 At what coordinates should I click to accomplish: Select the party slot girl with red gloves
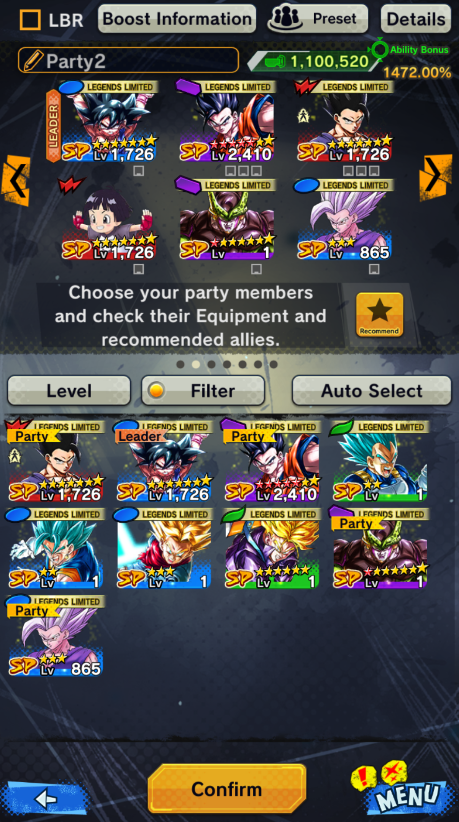(x=108, y=220)
